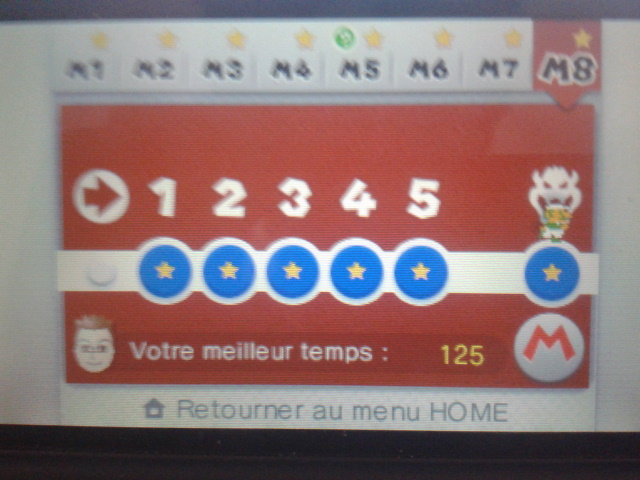Select the M8 world tab
Viewport: 640px width, 480px height.
click(x=568, y=68)
